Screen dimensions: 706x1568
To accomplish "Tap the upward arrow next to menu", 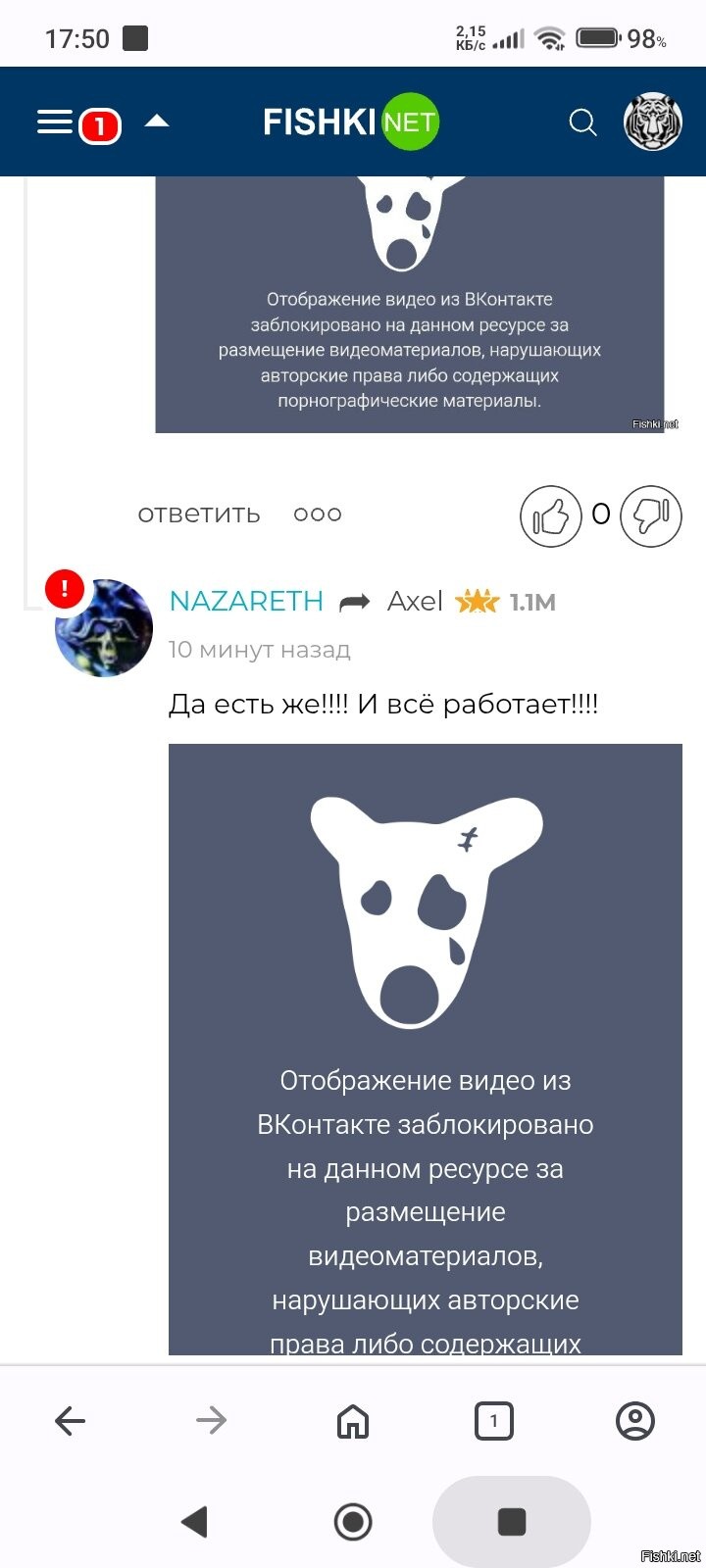I will [x=157, y=122].
